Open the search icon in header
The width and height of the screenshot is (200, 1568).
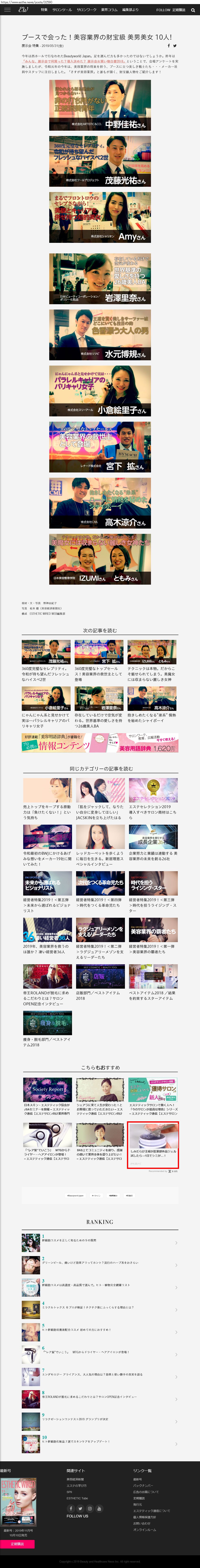(194, 10)
